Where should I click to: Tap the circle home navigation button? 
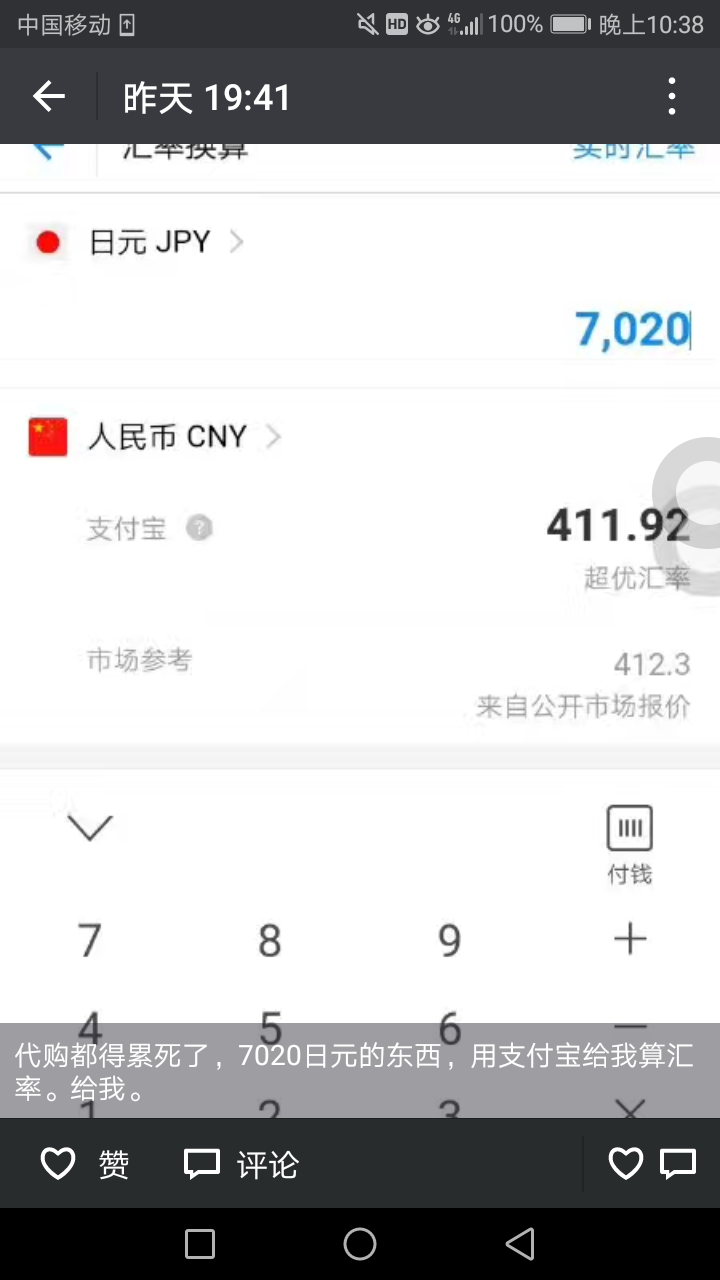(x=360, y=1243)
